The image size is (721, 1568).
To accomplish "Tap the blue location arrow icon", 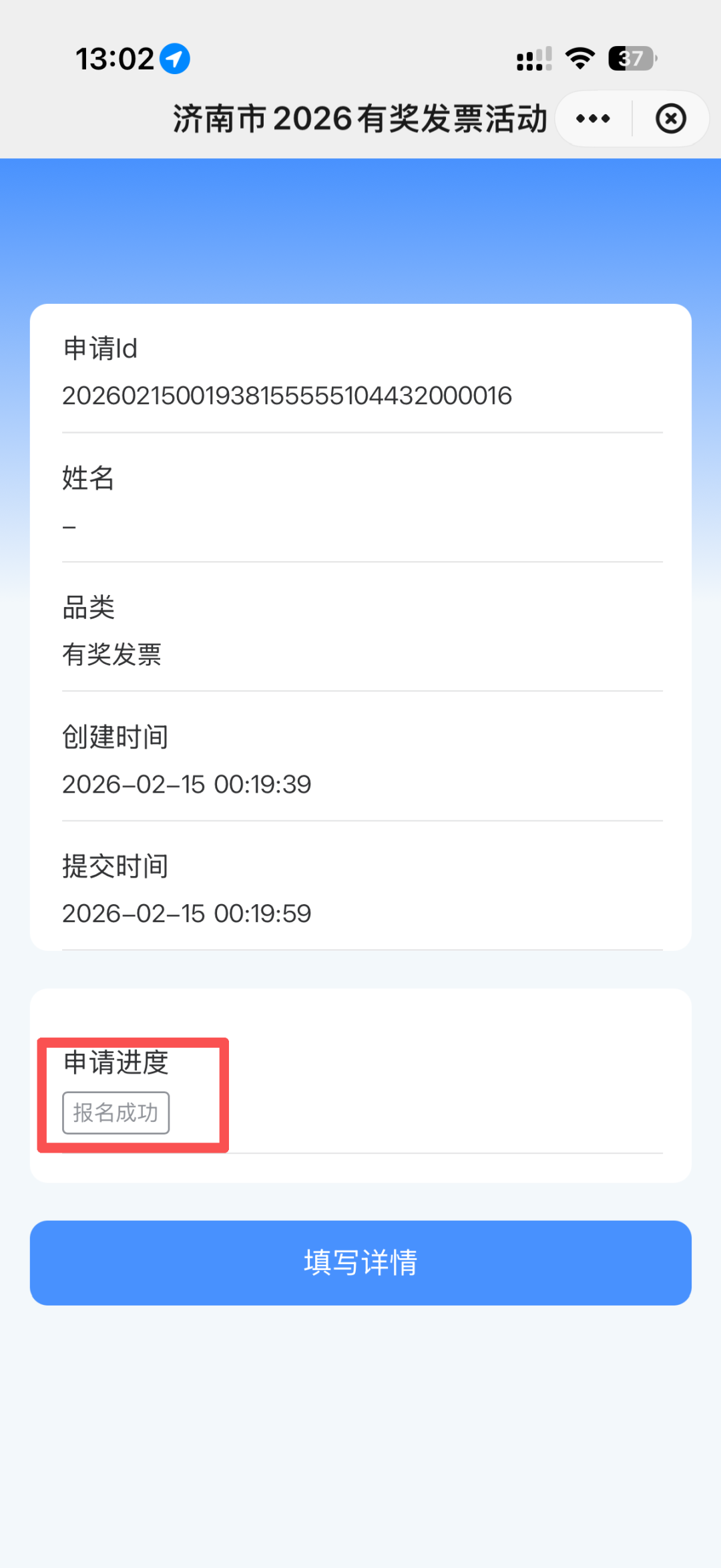I will click(173, 58).
